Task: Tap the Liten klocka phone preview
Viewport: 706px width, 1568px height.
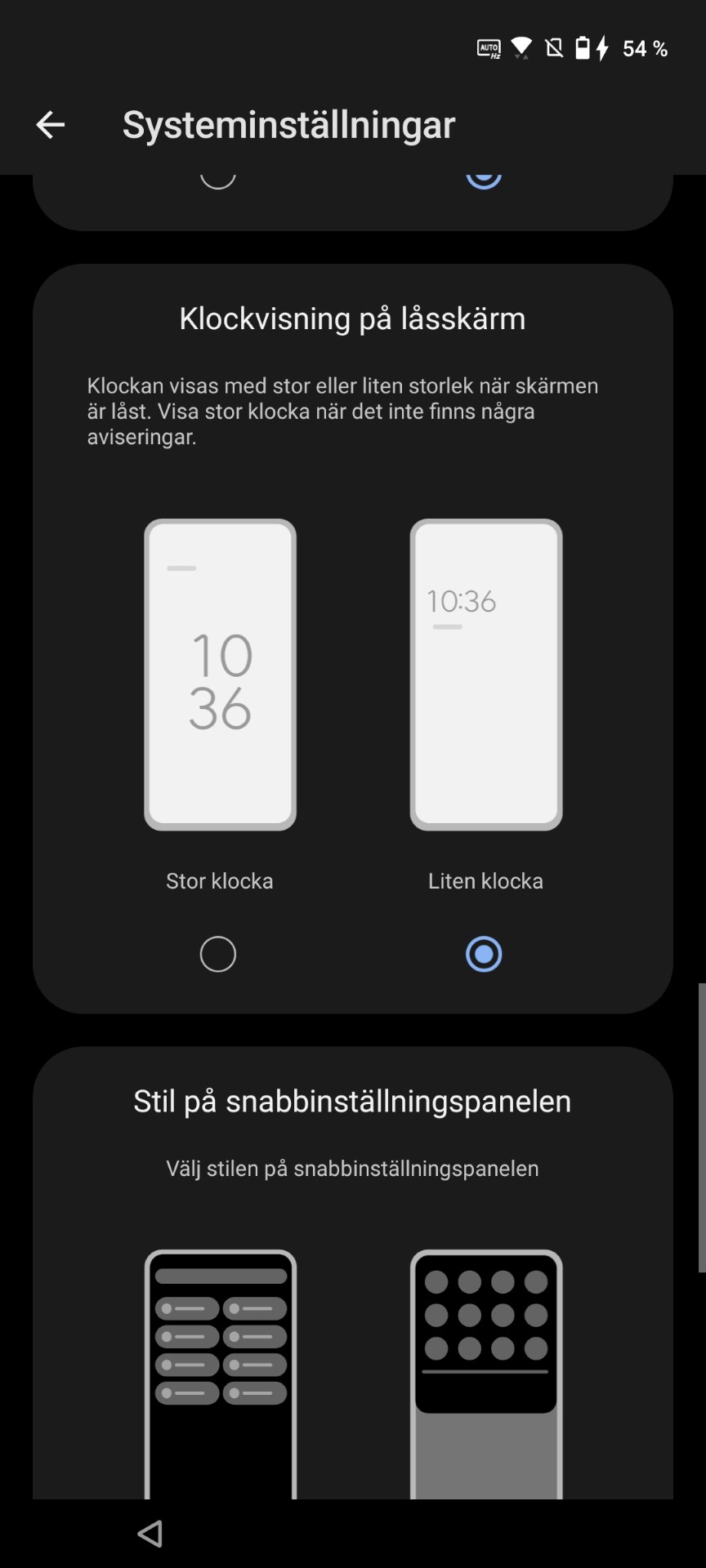Action: pyautogui.click(x=486, y=675)
